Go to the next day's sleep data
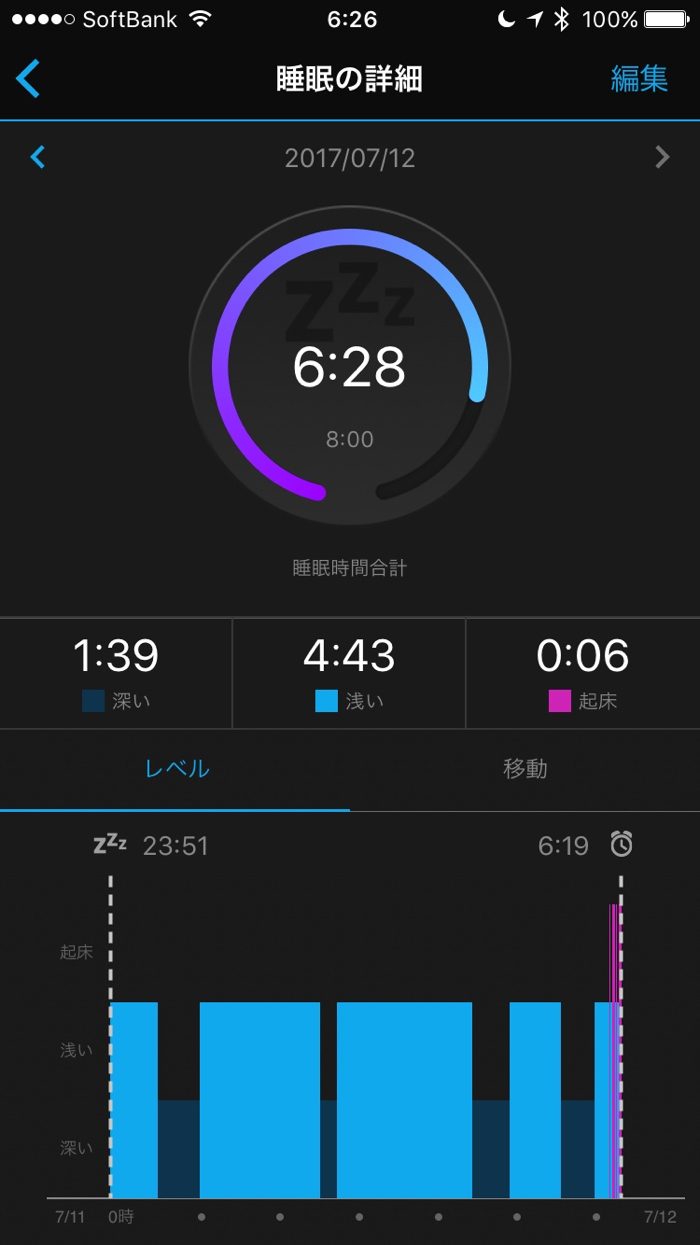This screenshot has height=1245, width=700. tap(661, 157)
